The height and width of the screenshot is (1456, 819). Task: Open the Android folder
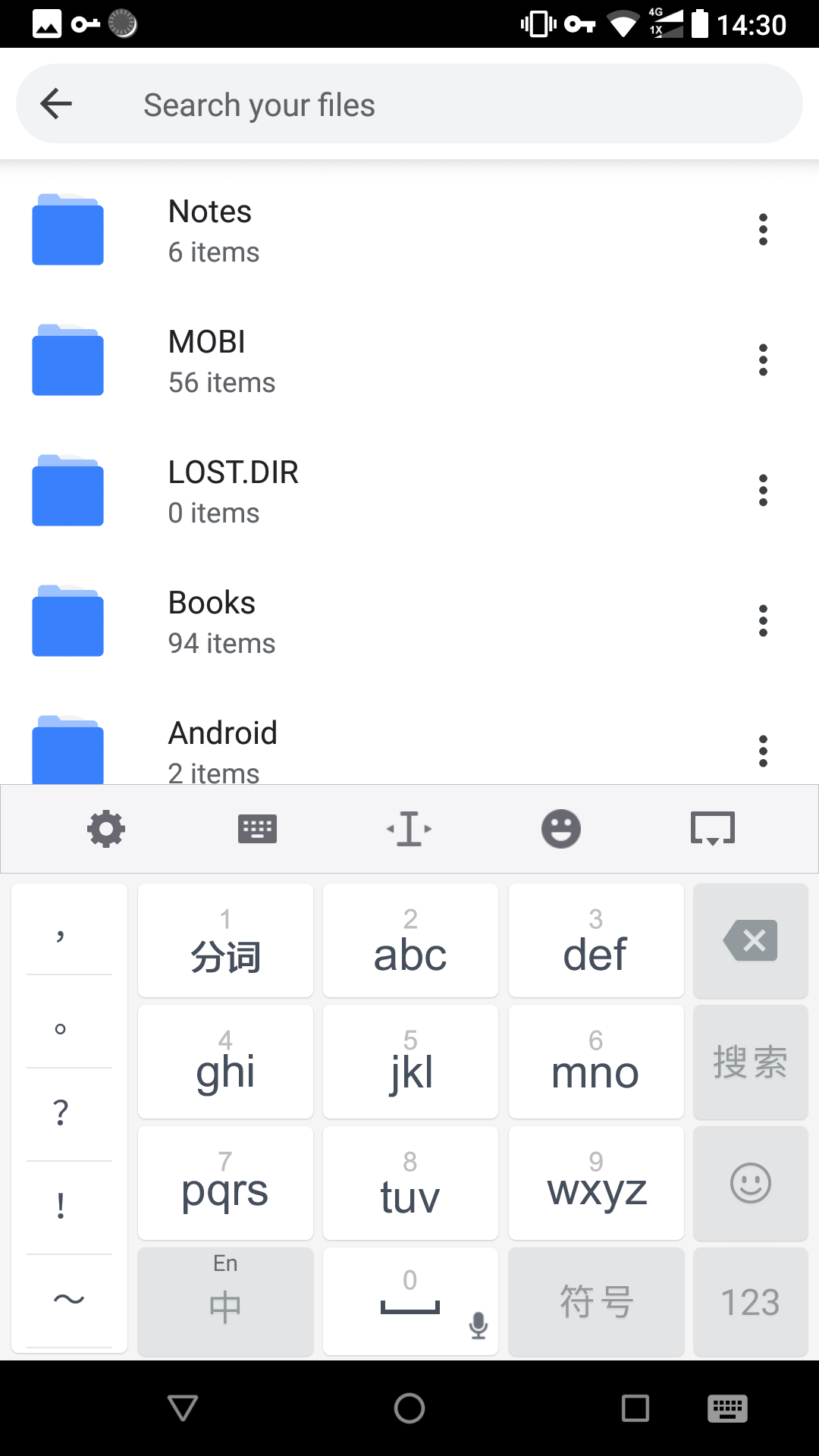point(409,747)
